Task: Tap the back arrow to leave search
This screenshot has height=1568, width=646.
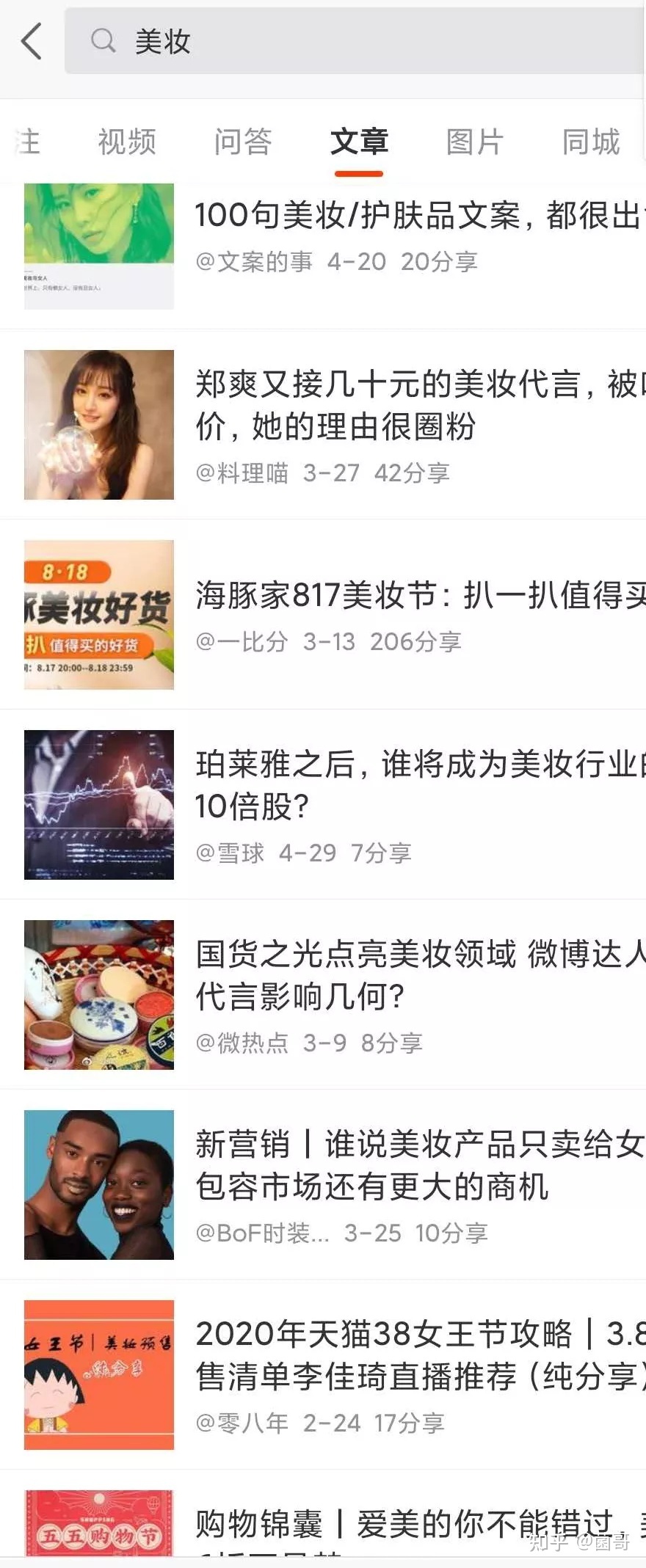Action: (31, 41)
